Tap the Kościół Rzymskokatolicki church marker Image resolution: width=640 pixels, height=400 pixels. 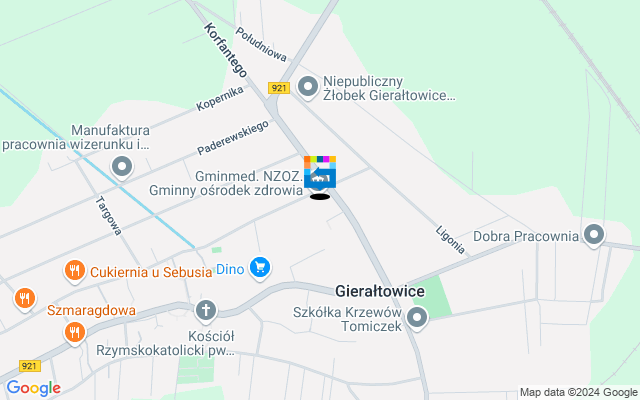tap(206, 310)
